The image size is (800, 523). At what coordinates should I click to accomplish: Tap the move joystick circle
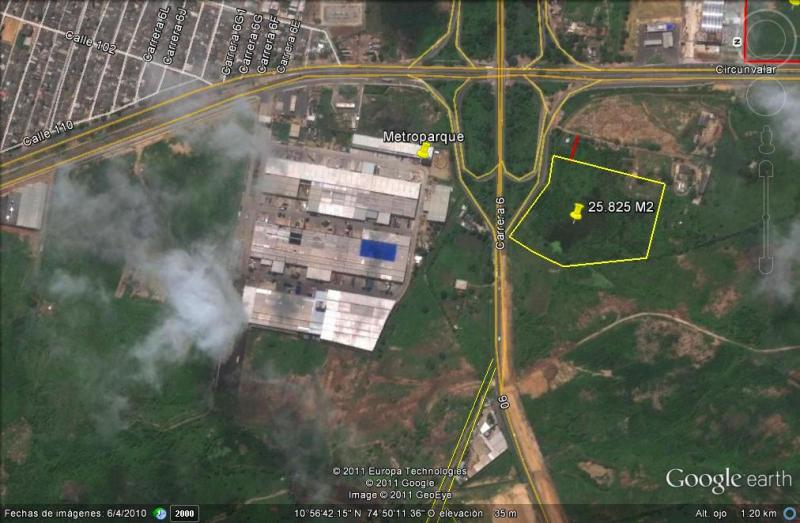(768, 97)
